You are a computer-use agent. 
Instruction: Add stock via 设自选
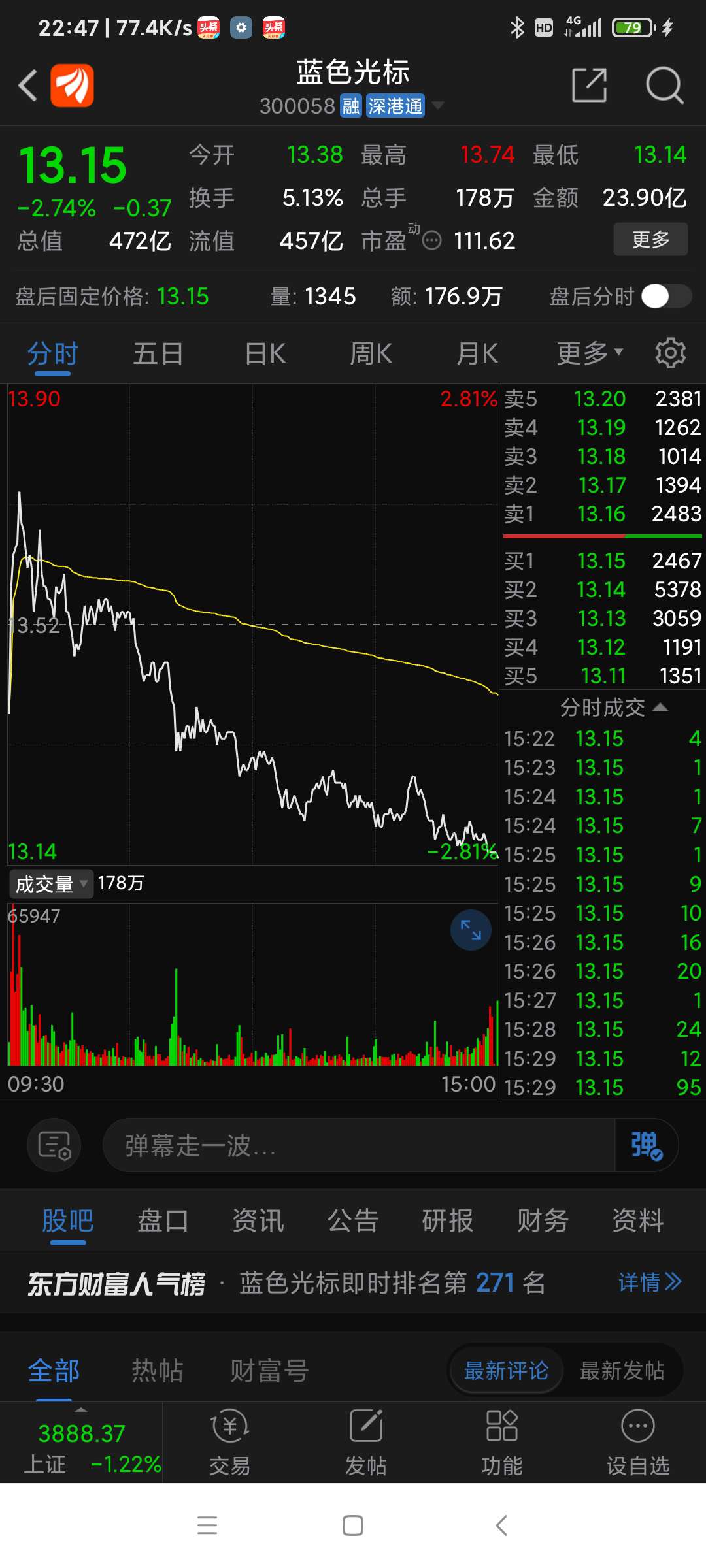pos(638,1443)
